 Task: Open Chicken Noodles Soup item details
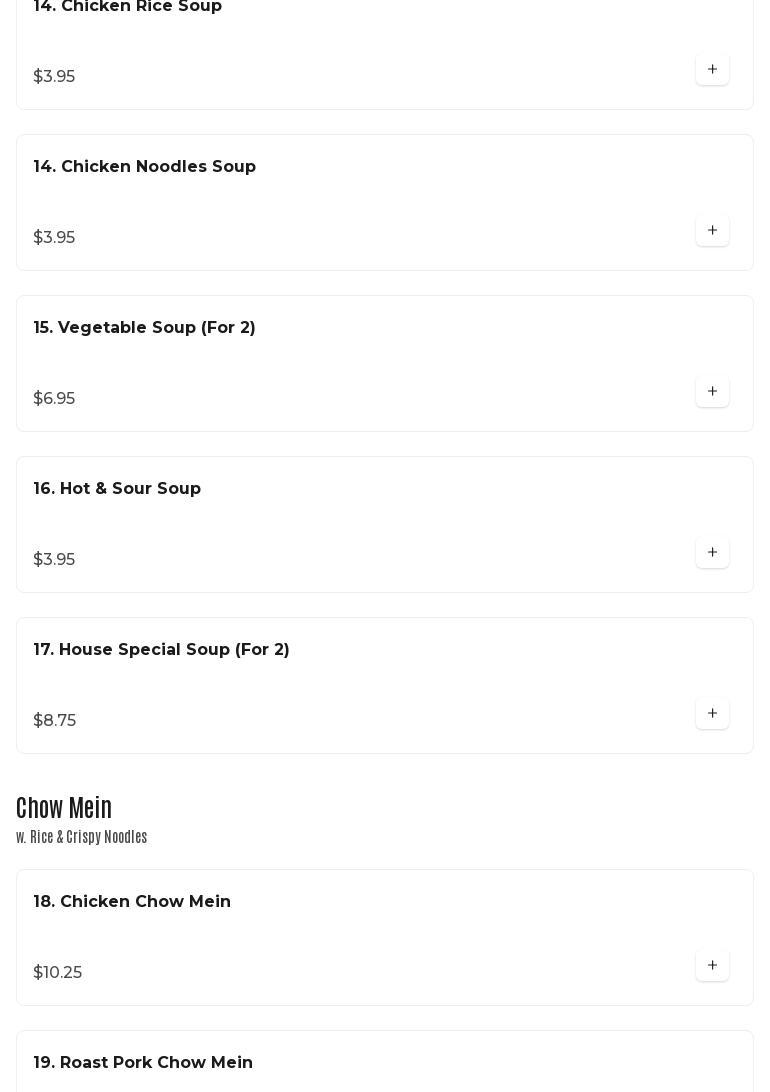144,167
